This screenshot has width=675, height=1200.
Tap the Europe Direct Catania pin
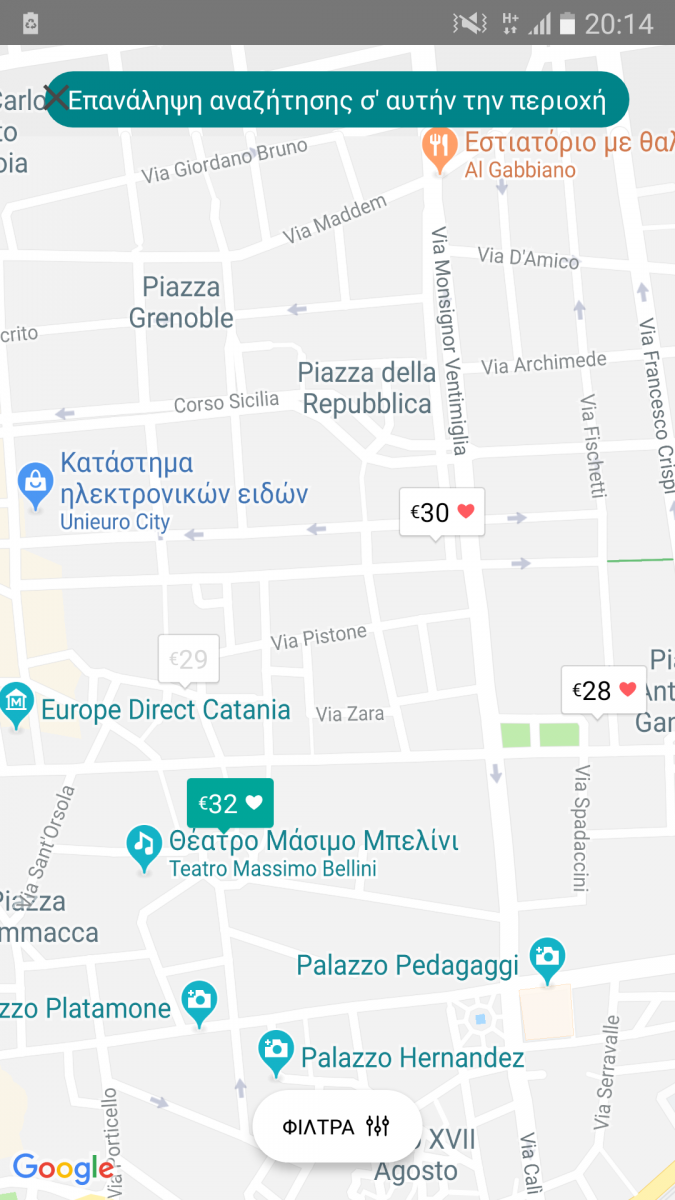(16, 706)
